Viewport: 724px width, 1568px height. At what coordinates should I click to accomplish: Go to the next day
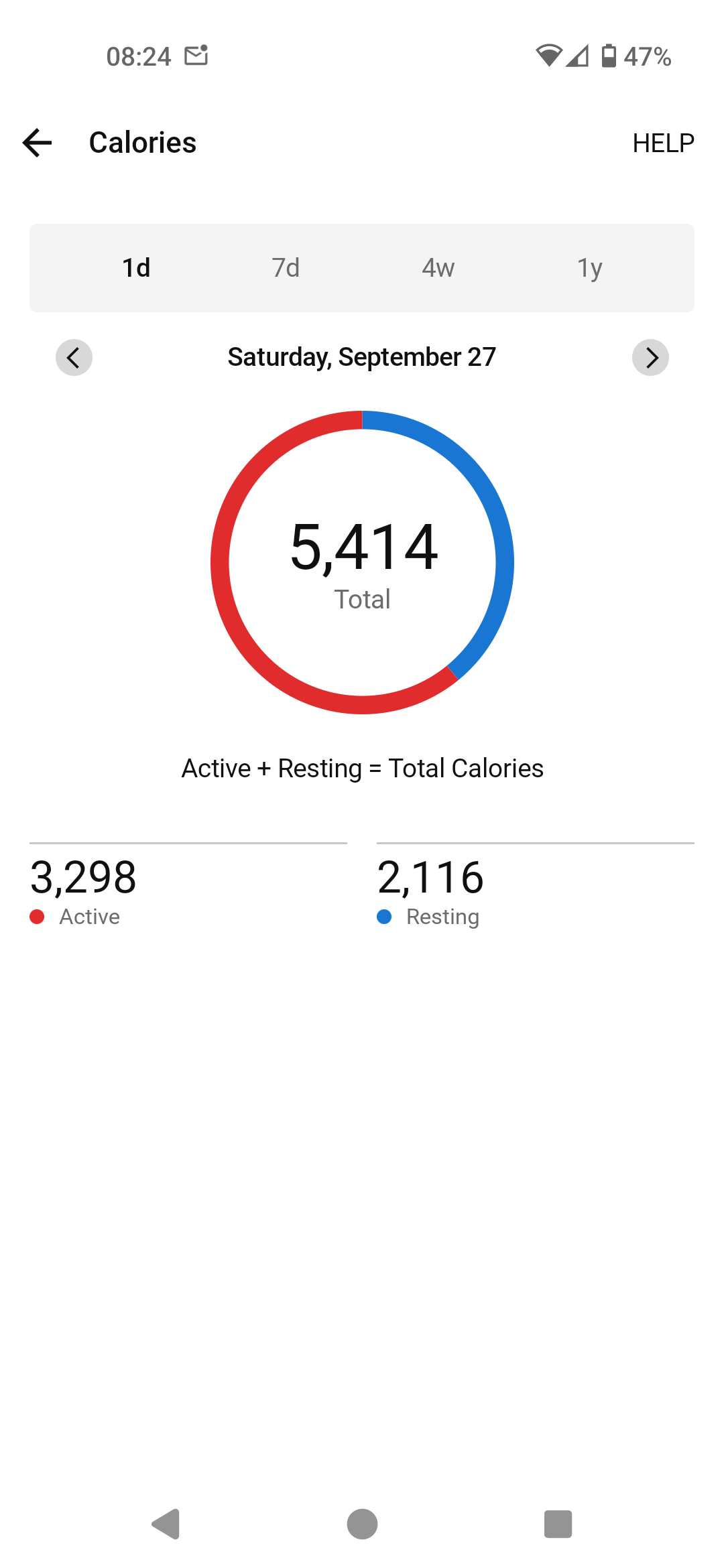pos(650,357)
